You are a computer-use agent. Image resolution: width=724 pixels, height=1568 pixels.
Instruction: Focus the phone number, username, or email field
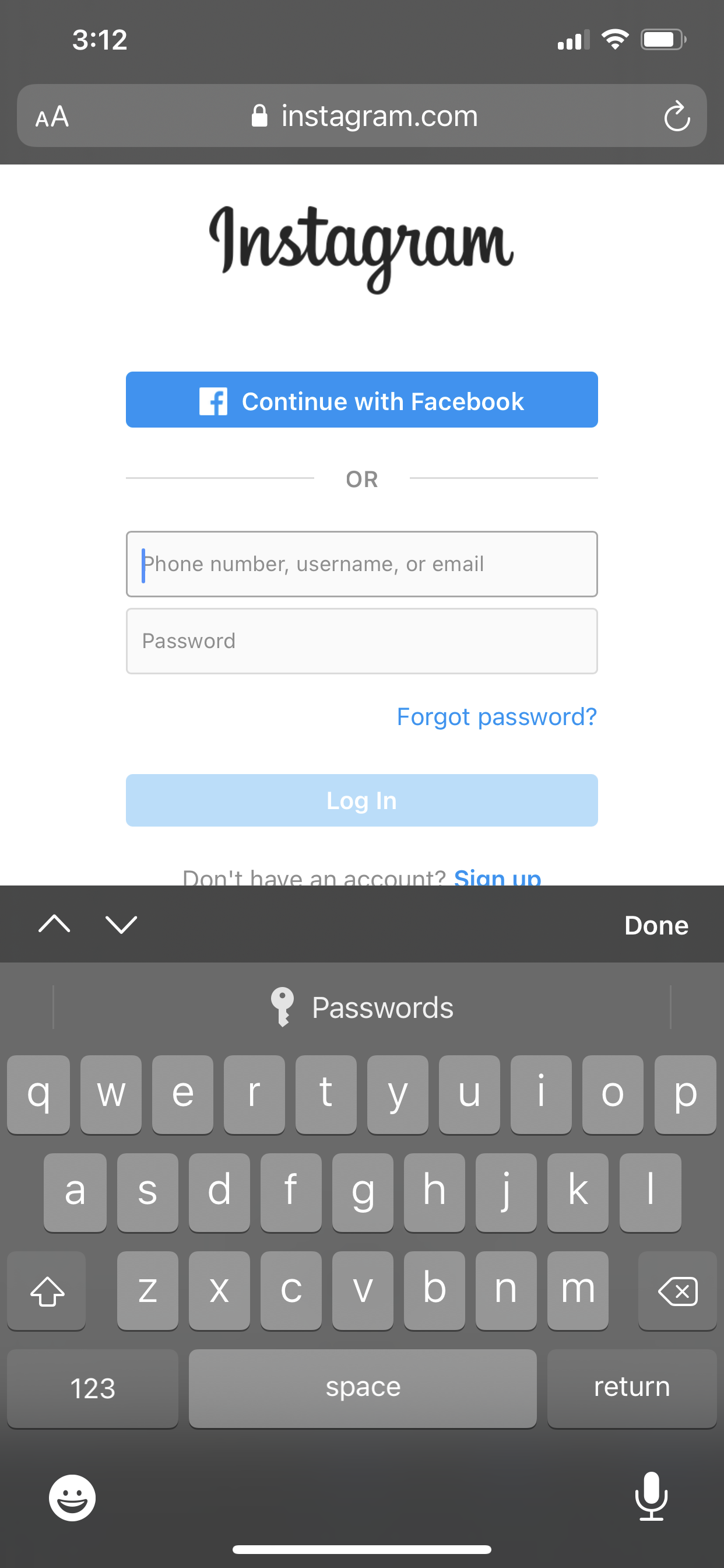click(361, 564)
